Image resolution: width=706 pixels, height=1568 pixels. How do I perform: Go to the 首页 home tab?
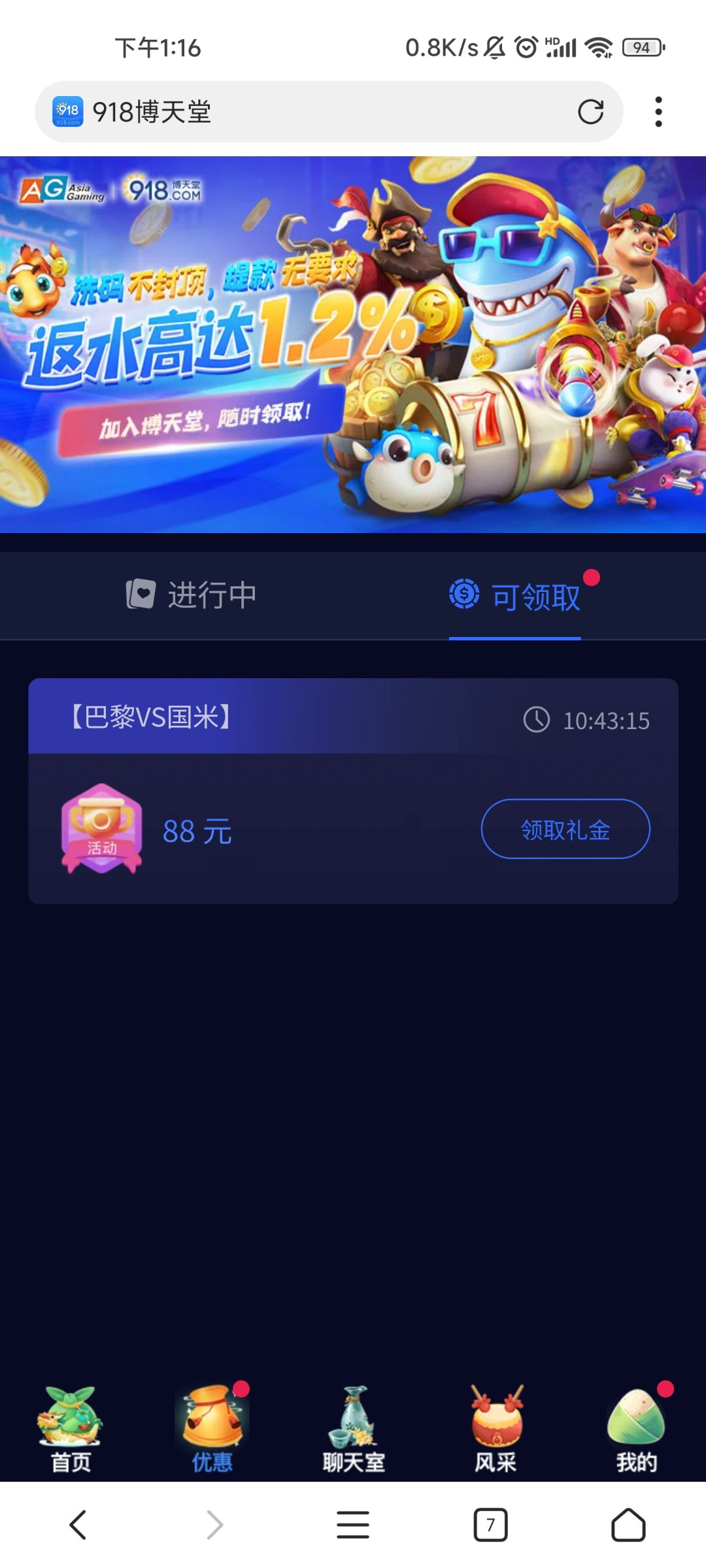point(71,1429)
